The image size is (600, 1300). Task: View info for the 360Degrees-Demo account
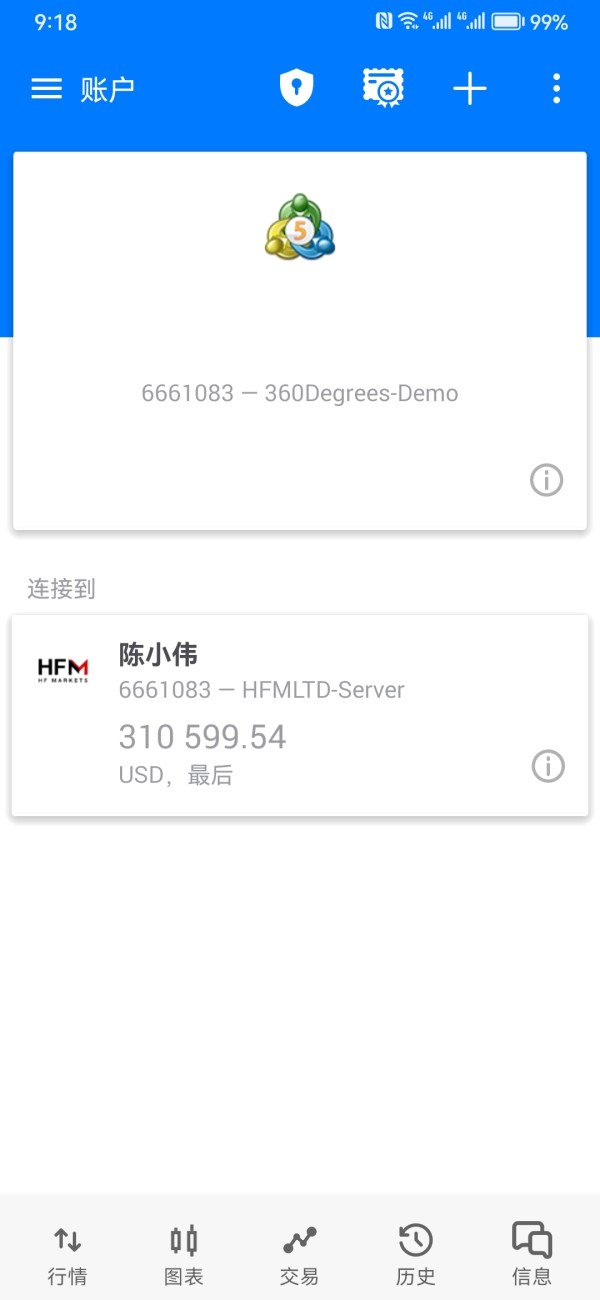[546, 480]
